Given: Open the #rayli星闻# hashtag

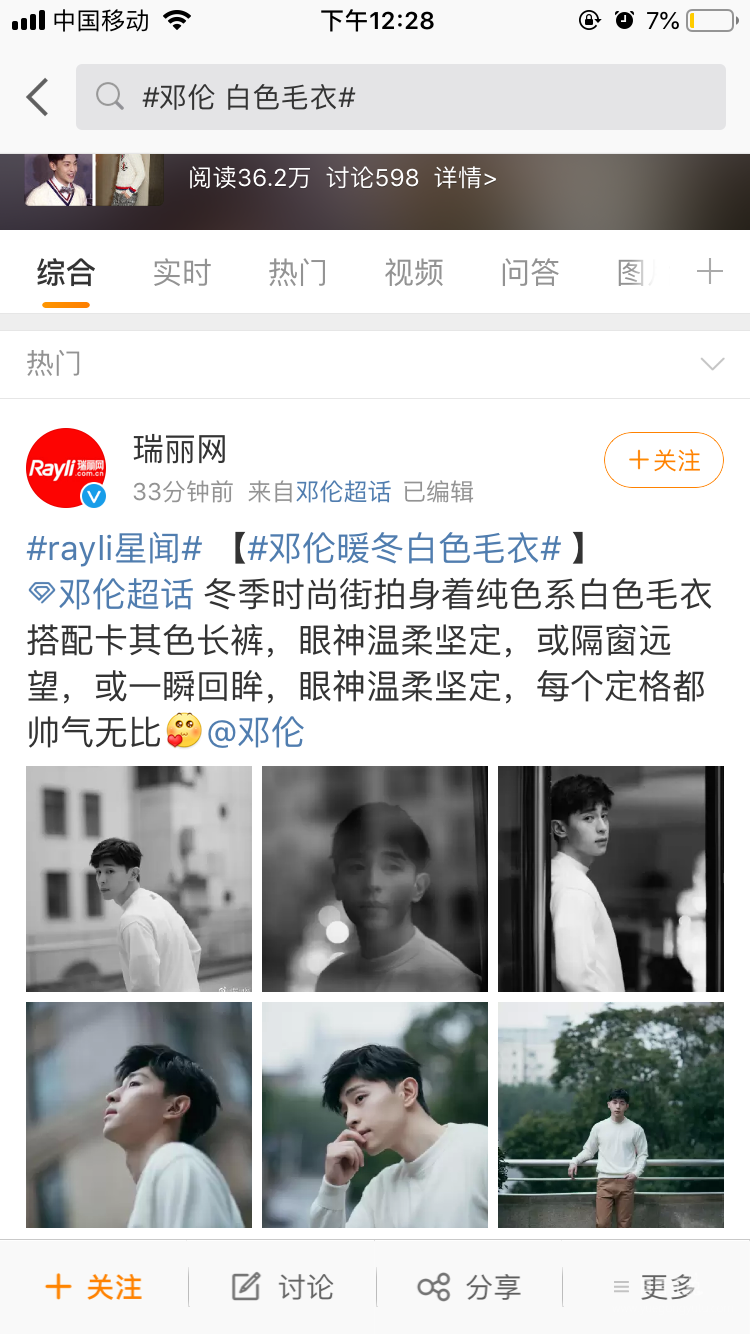Looking at the screenshot, I should tap(114, 548).
